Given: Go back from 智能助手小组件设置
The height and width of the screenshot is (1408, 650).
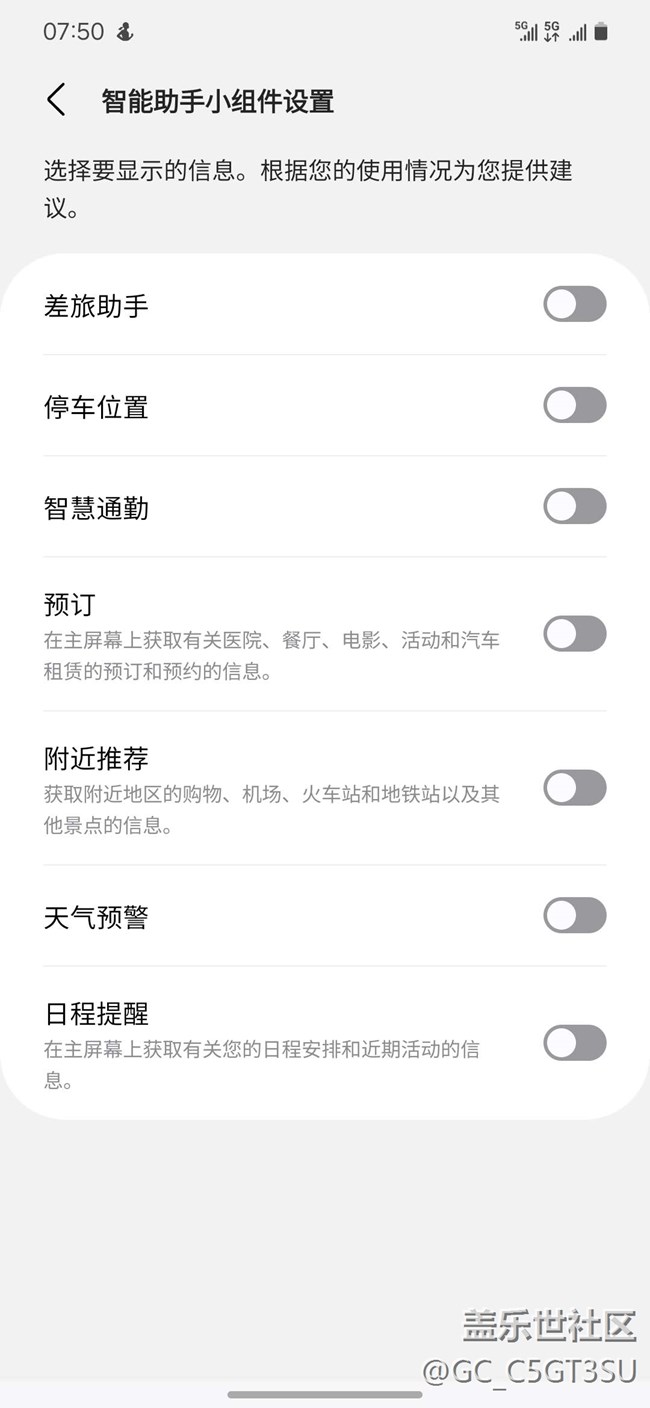Looking at the screenshot, I should (x=56, y=101).
